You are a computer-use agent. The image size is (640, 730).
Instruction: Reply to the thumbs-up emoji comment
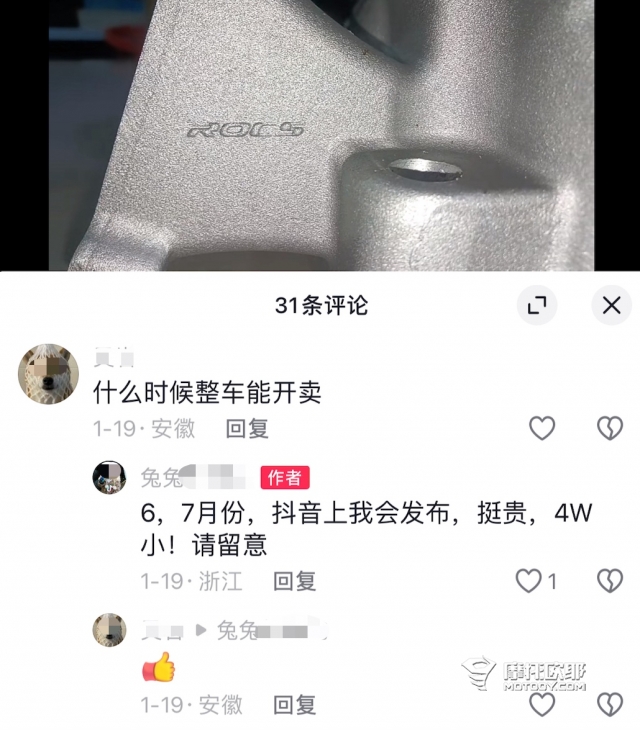[x=295, y=705]
